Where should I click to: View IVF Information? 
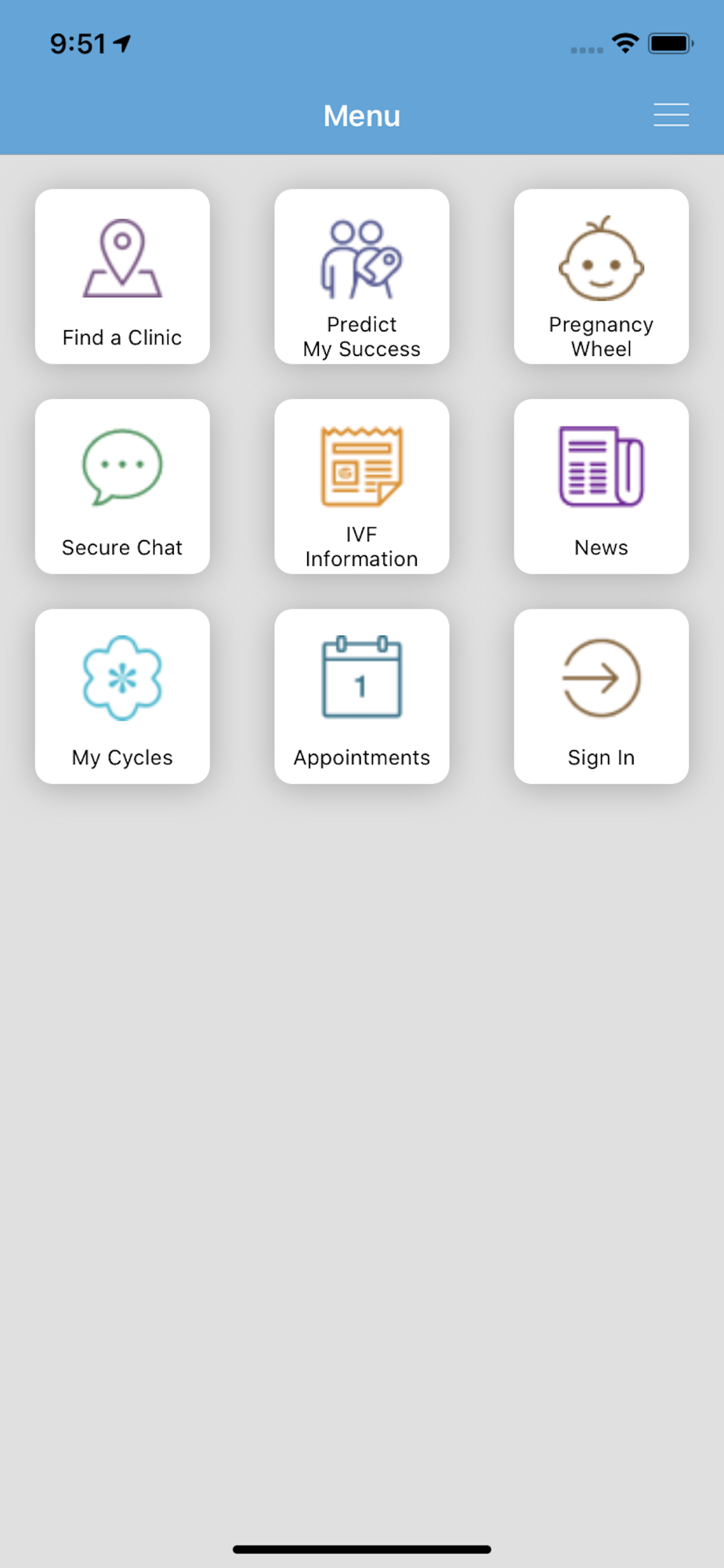point(362,486)
